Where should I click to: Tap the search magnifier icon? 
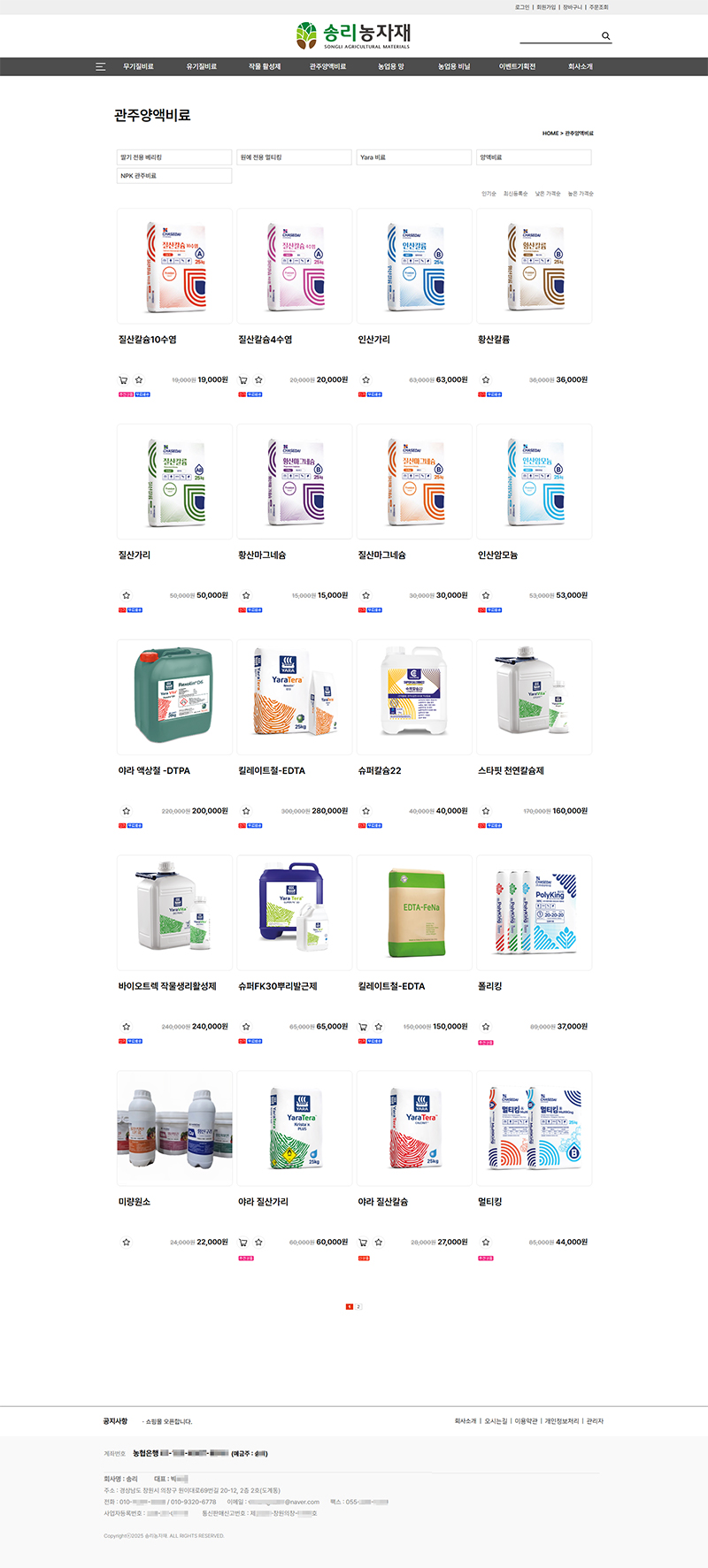tap(605, 36)
